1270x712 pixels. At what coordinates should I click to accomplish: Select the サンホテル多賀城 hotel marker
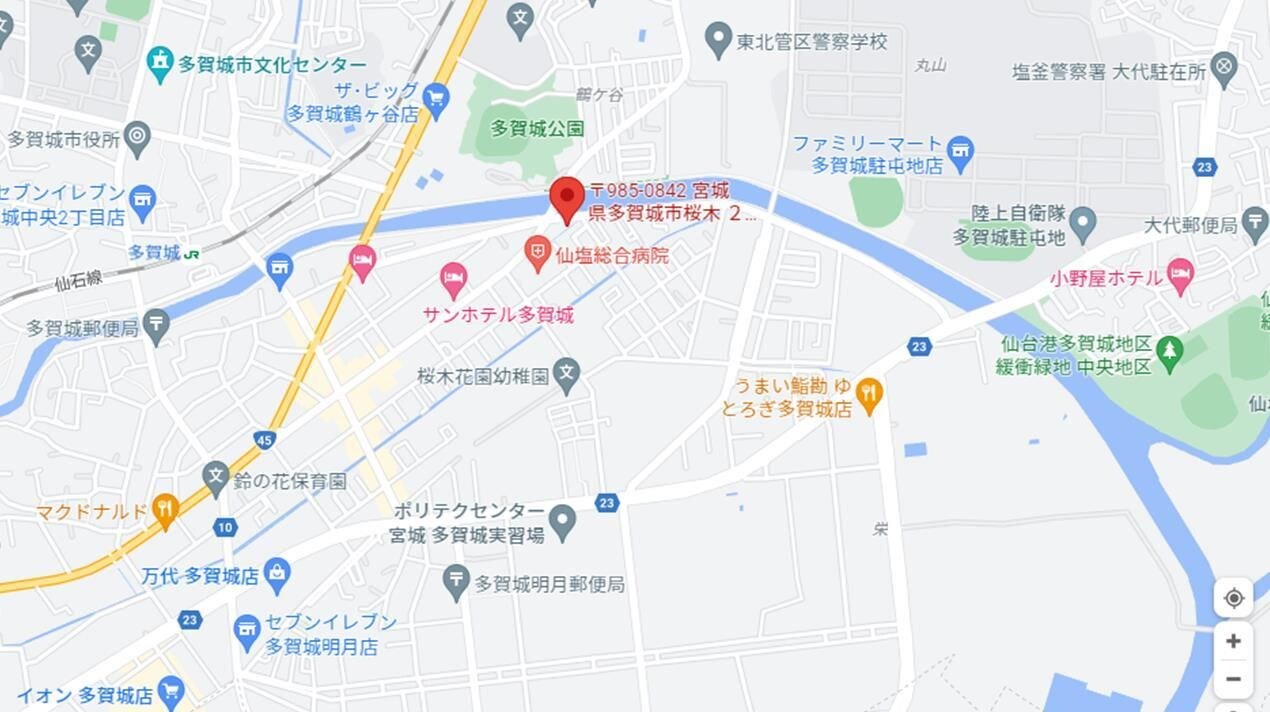pos(454,280)
